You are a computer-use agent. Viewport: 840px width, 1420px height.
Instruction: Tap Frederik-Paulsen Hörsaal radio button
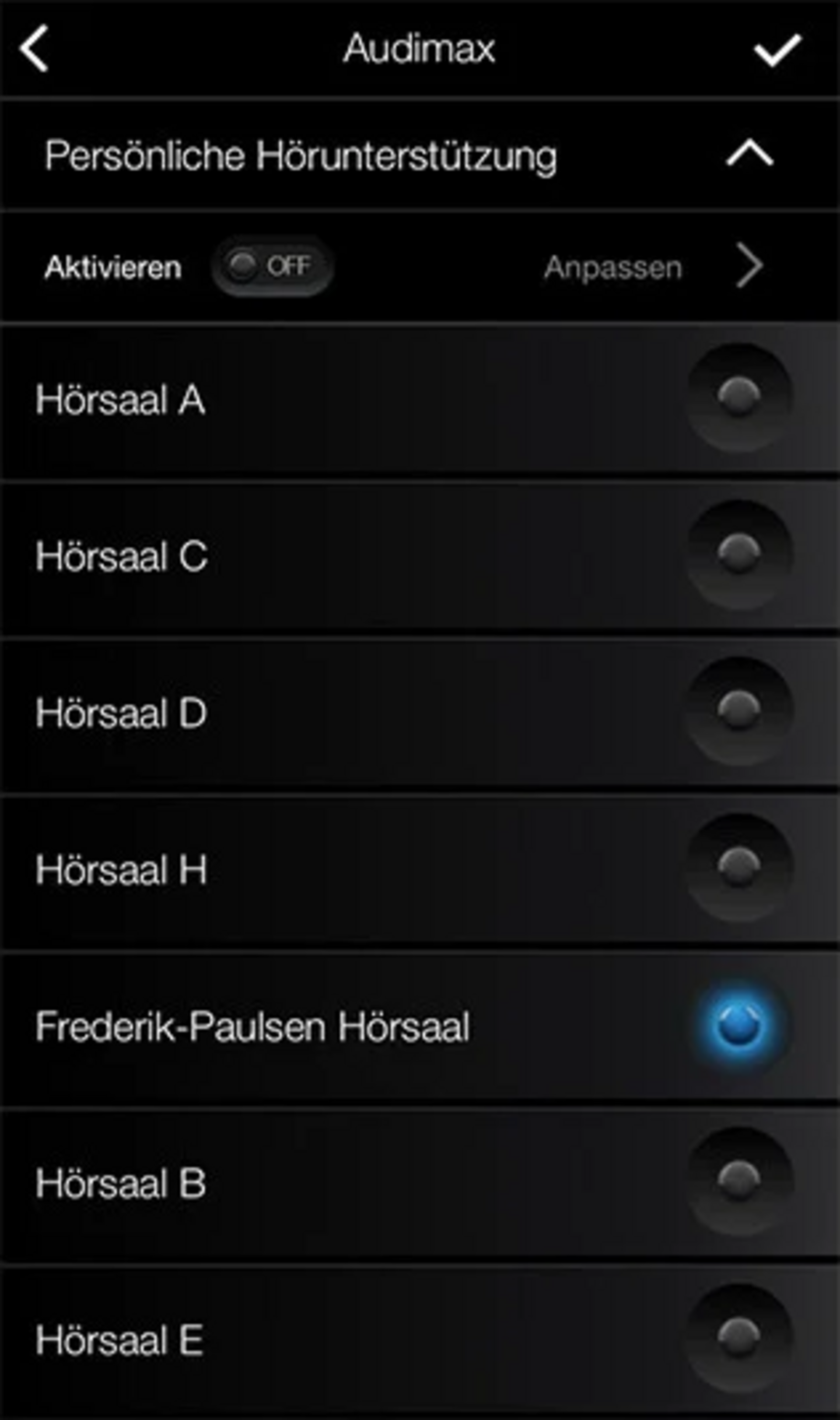tap(738, 1025)
